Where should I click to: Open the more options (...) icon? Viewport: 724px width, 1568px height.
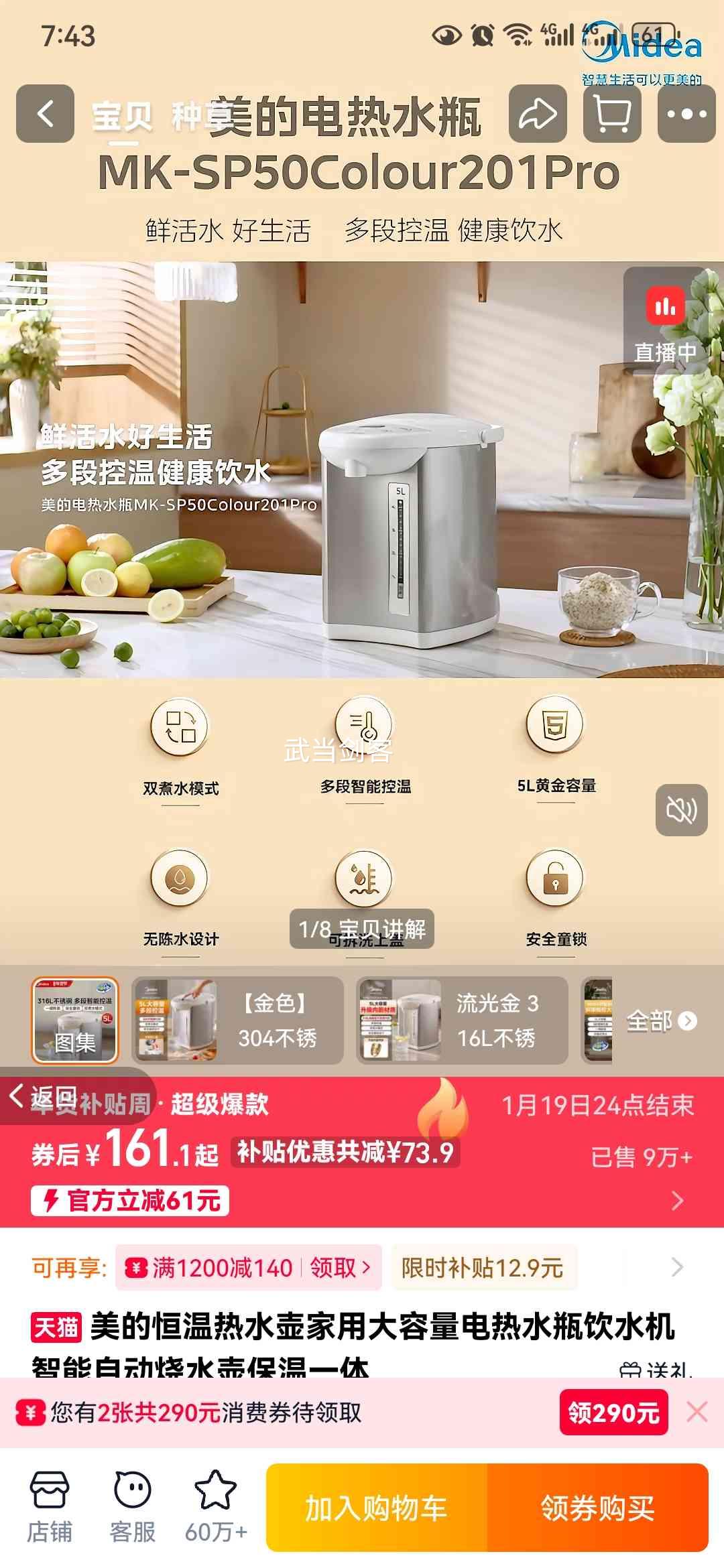click(x=684, y=115)
